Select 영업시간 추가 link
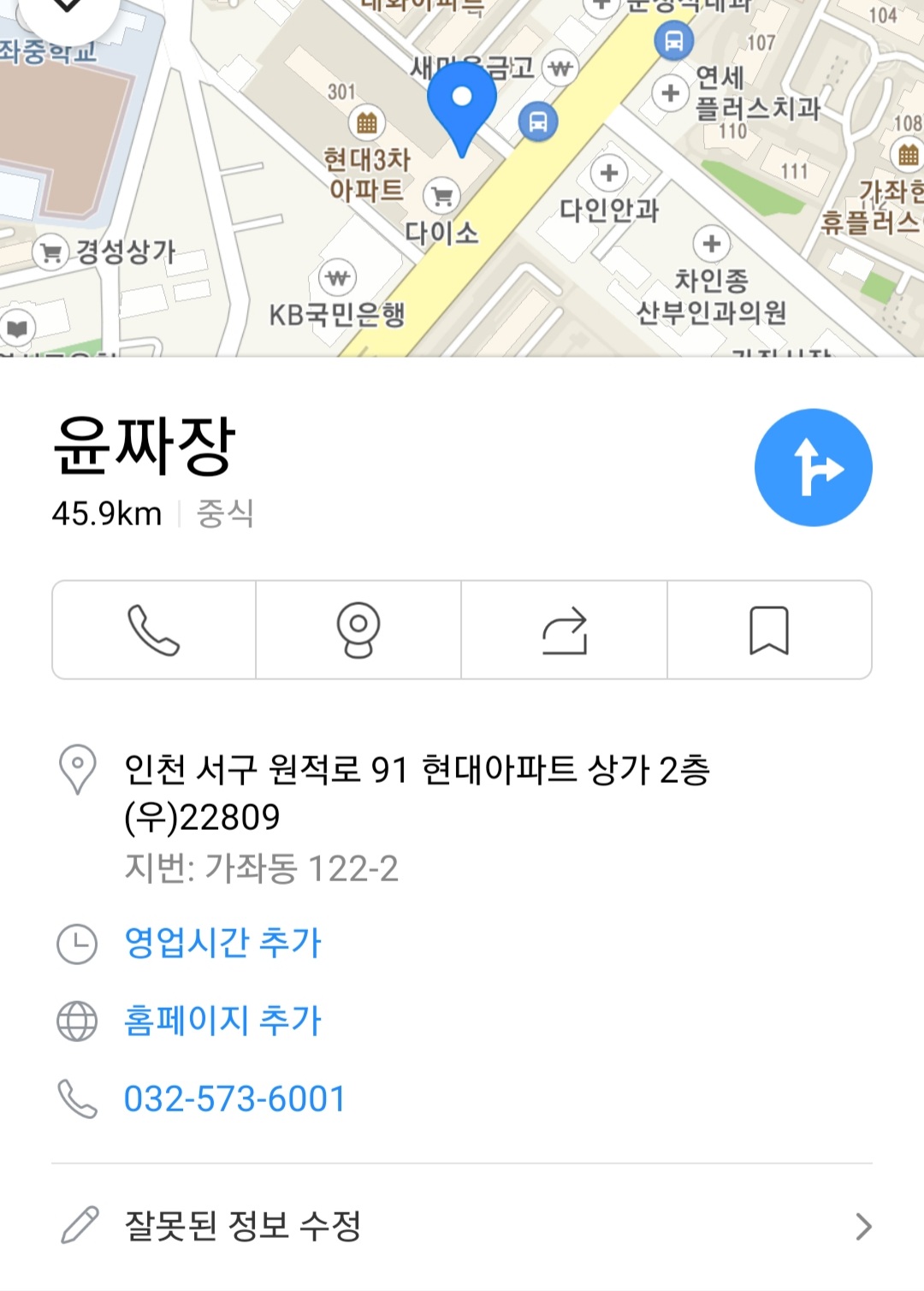This screenshot has width=924, height=1291. (x=222, y=943)
